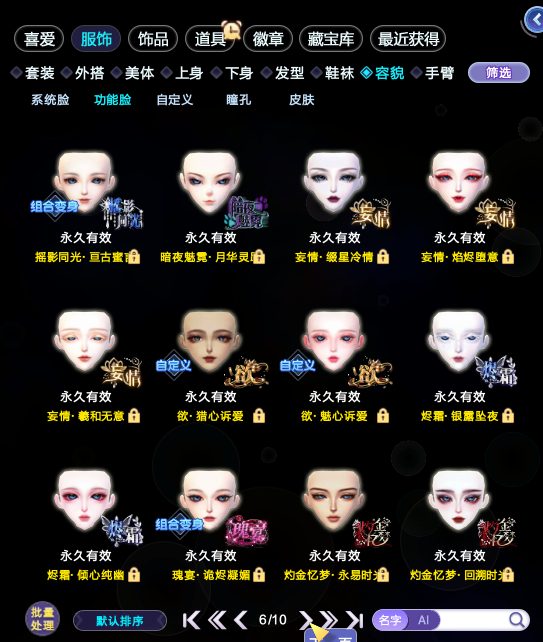Image resolution: width=543 pixels, height=642 pixels.
Task: Switch to 系统脸 sub-tab
Action: [x=50, y=99]
